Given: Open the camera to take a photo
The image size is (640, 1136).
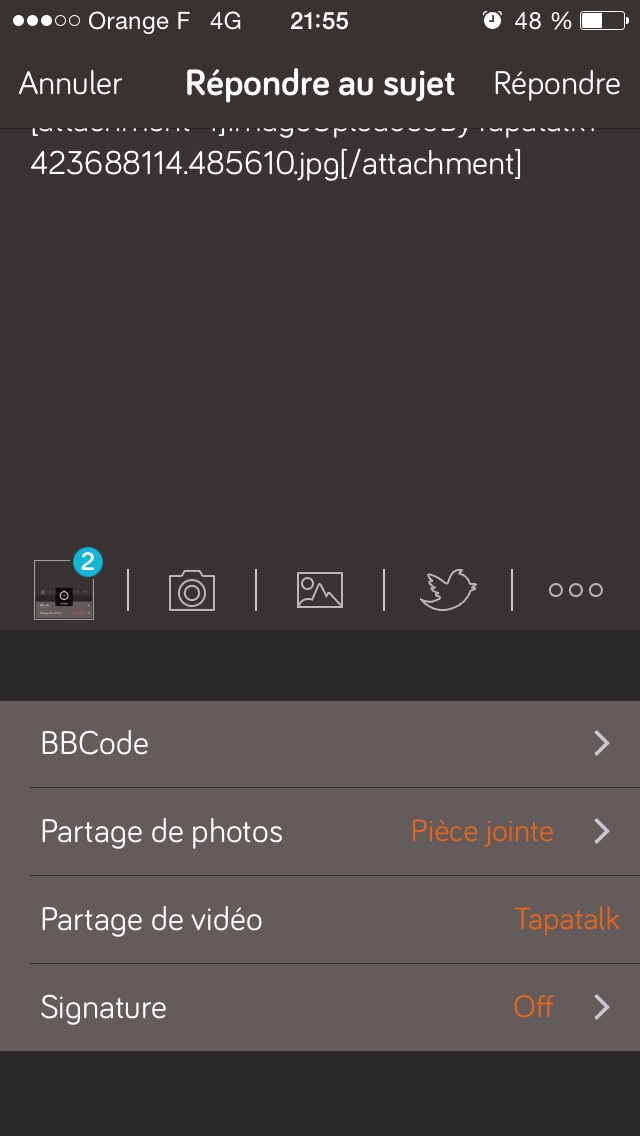Looking at the screenshot, I should click(x=192, y=590).
